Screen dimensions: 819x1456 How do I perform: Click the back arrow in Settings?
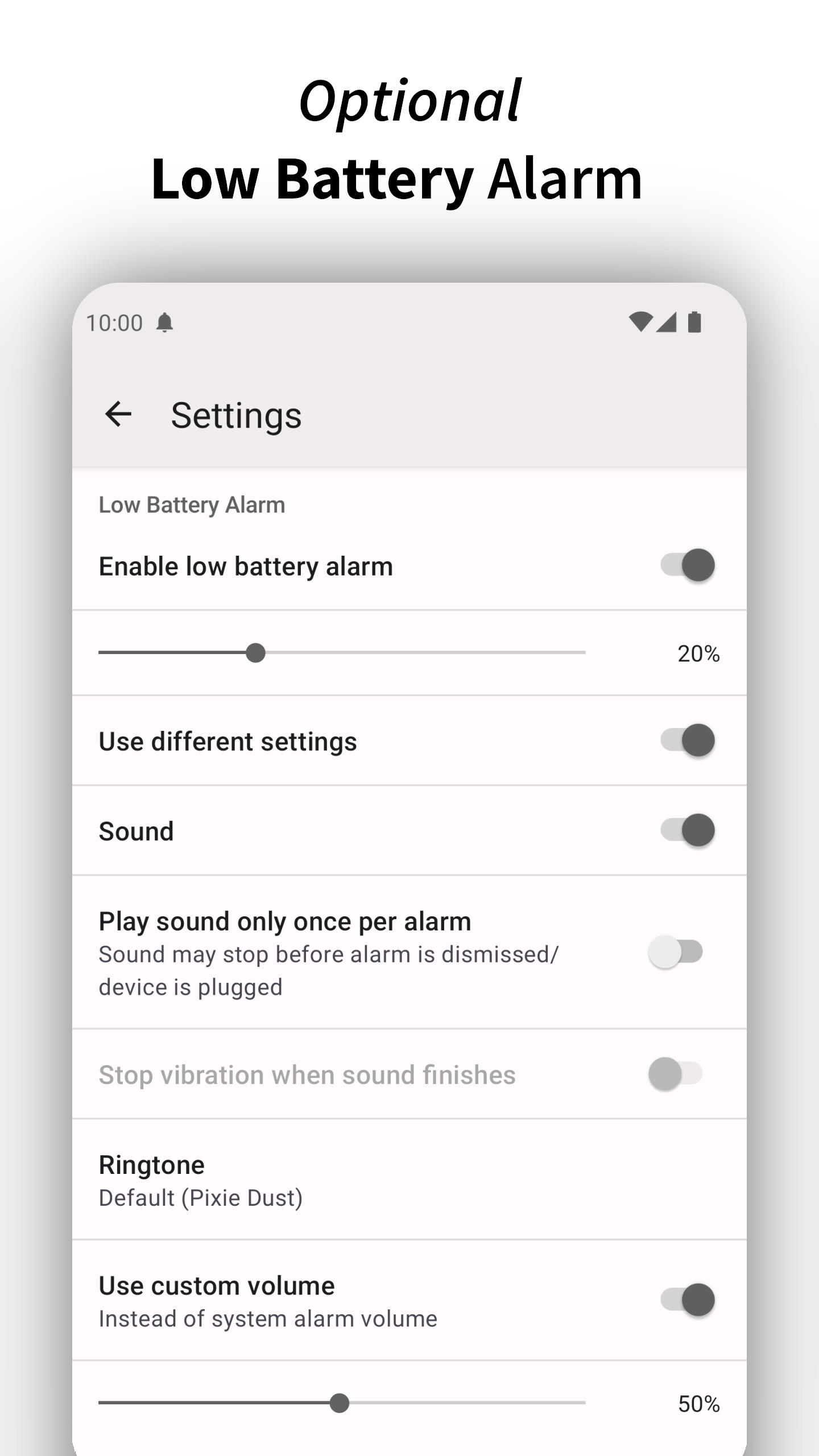click(118, 415)
